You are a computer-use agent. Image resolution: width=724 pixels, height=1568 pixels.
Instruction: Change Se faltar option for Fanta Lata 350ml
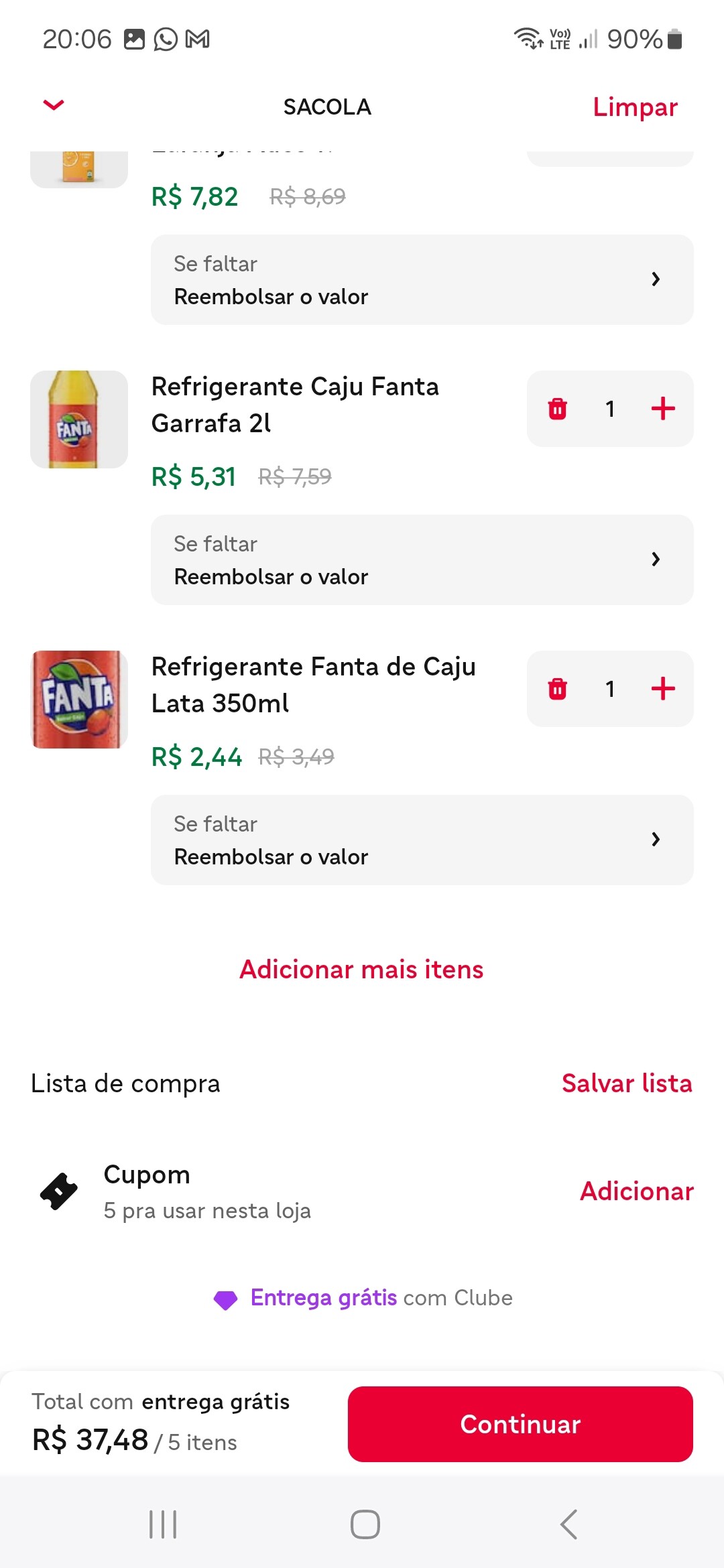[422, 840]
